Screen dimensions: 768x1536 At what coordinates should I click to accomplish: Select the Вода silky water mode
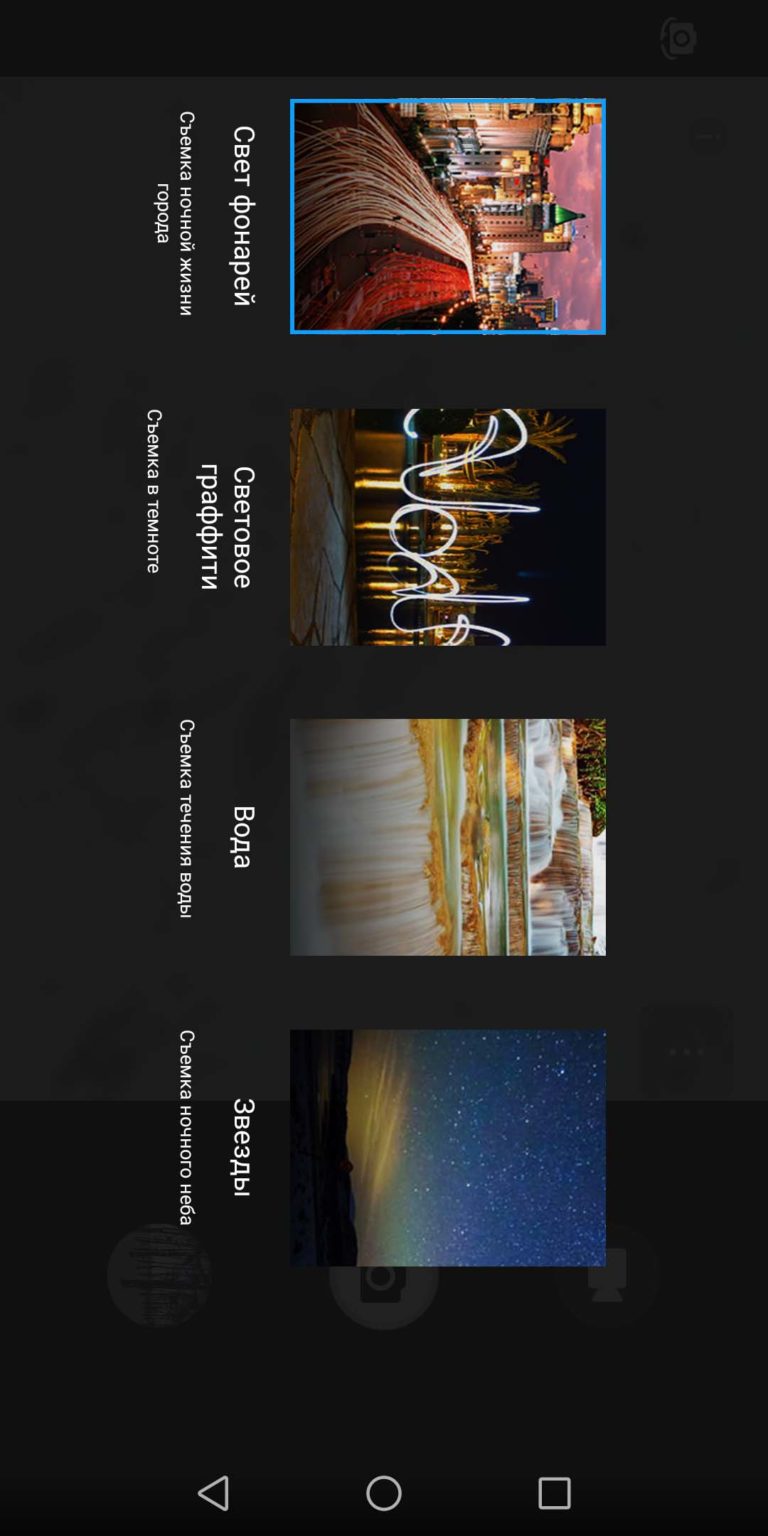(447, 837)
